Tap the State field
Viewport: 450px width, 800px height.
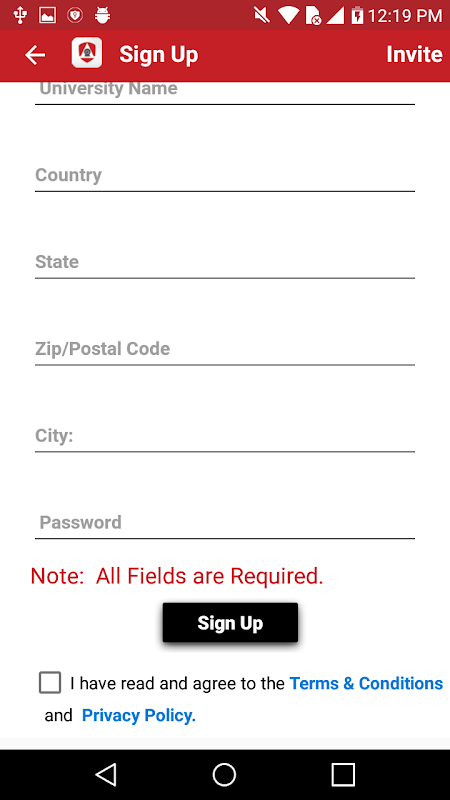(224, 262)
